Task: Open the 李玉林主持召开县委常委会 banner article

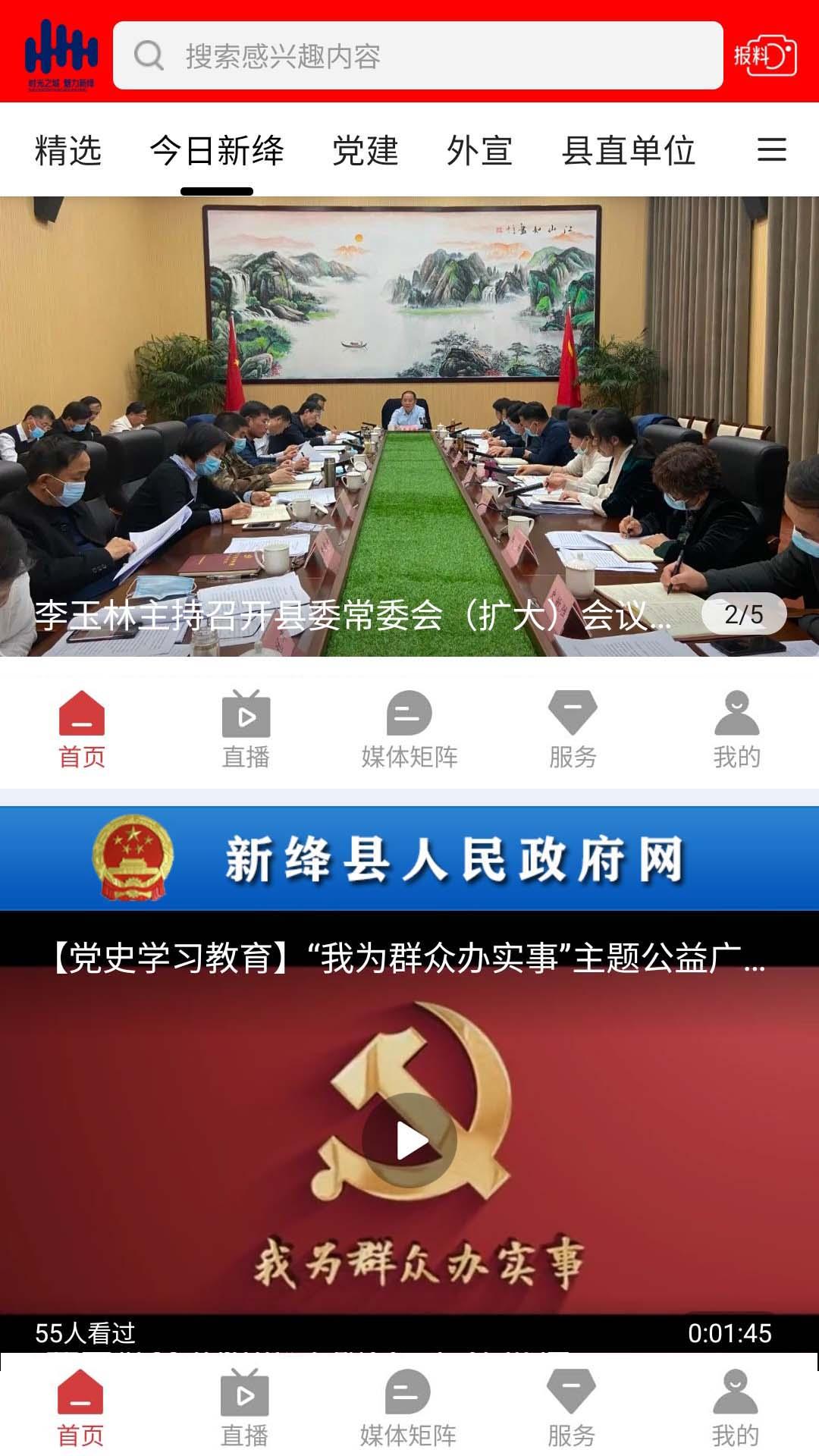Action: click(x=353, y=614)
